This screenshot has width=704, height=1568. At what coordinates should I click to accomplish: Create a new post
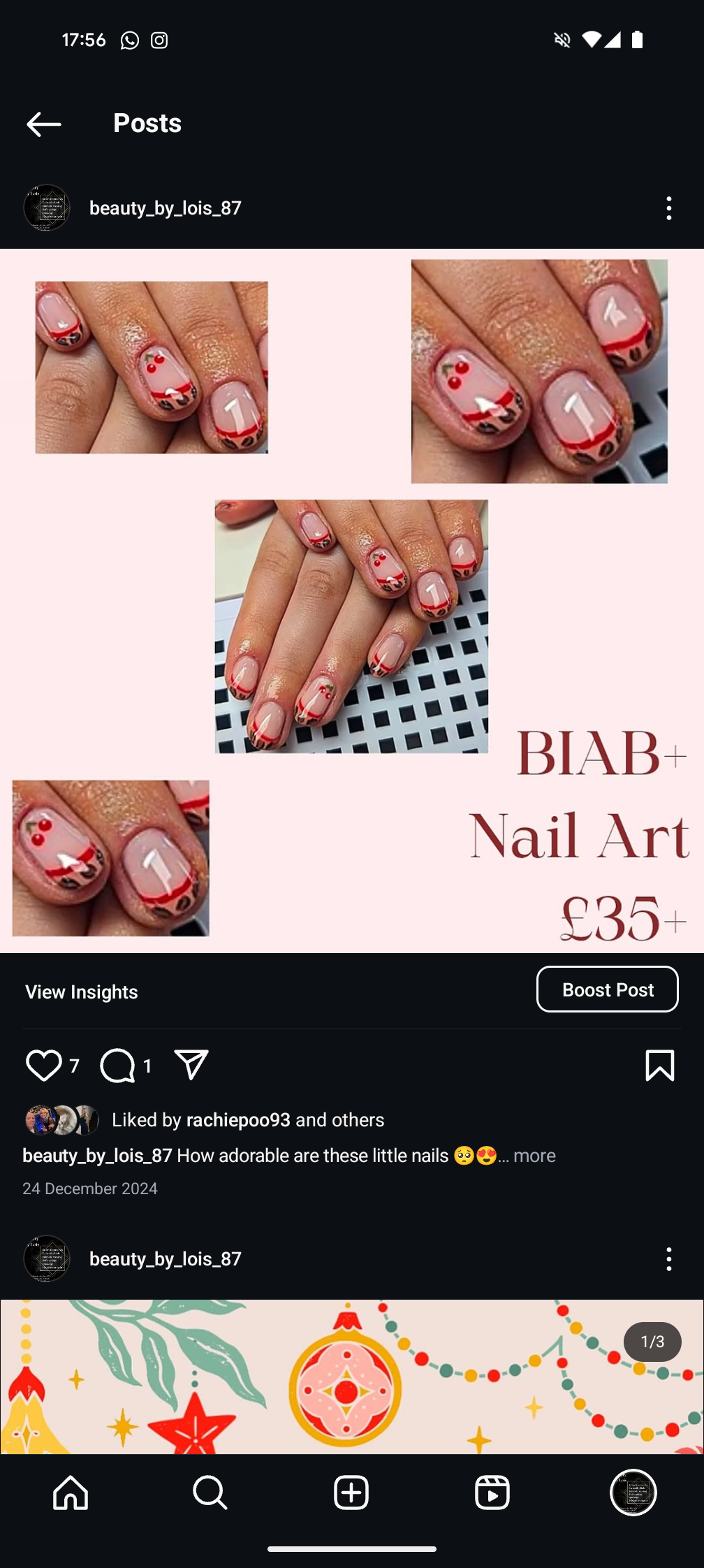point(351,1493)
